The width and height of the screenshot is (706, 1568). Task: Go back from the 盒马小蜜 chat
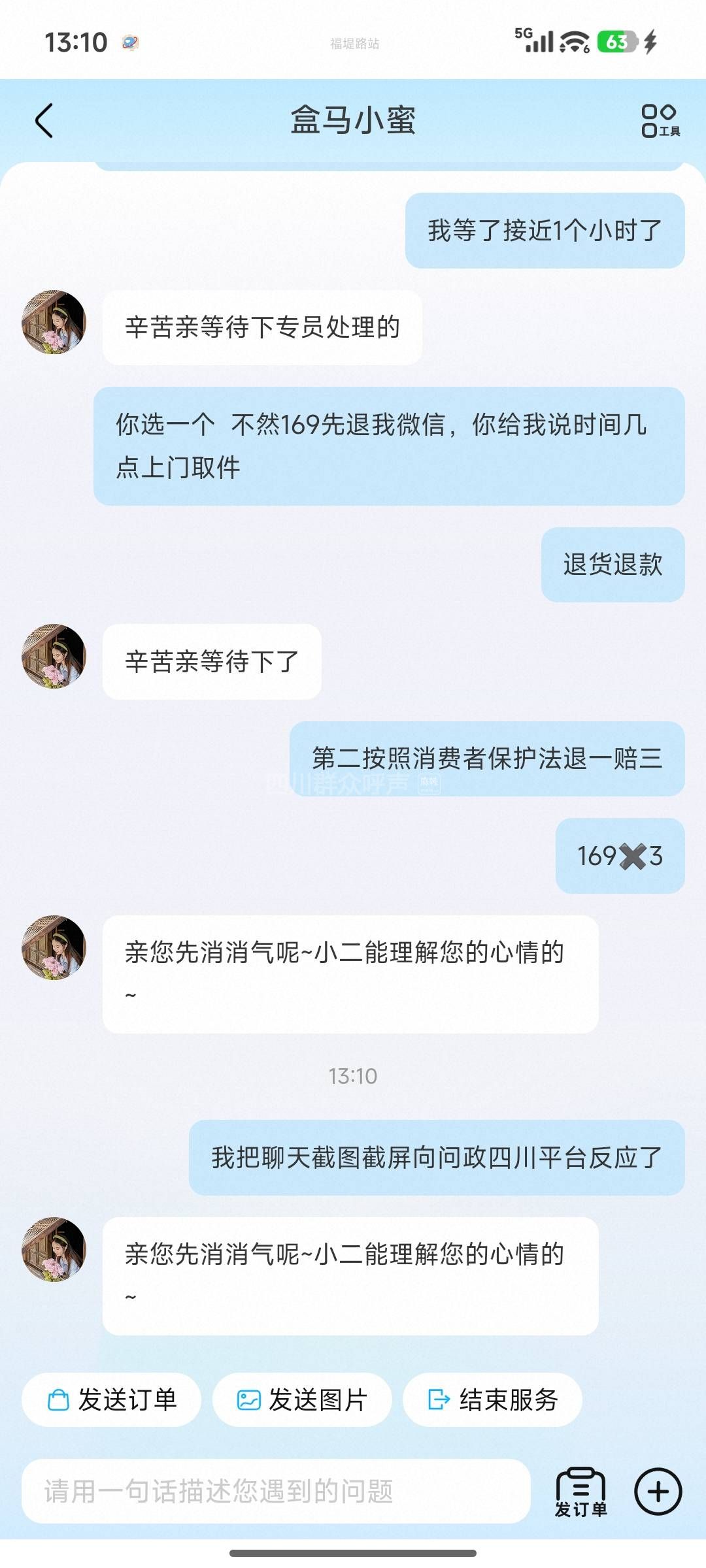[44, 122]
